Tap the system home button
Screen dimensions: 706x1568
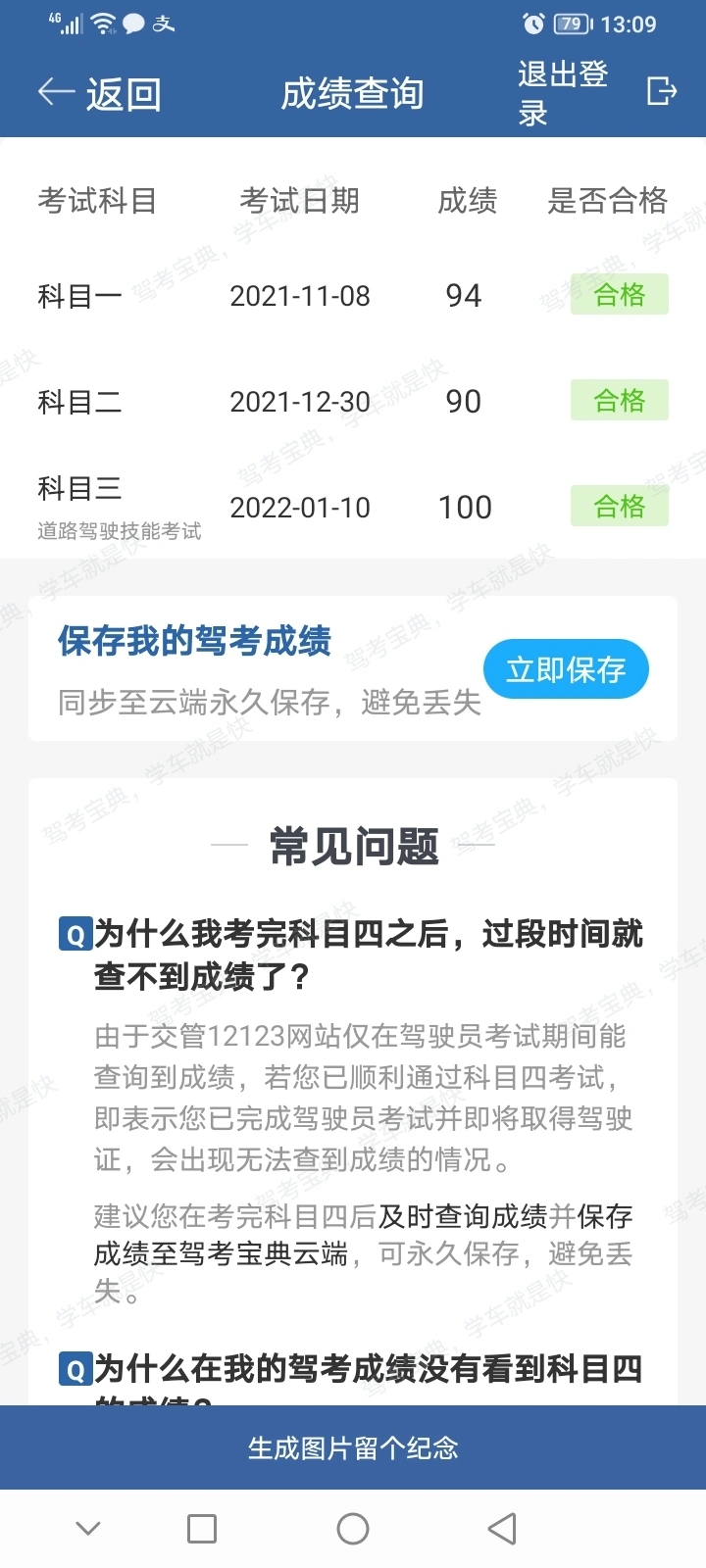pos(353,1529)
